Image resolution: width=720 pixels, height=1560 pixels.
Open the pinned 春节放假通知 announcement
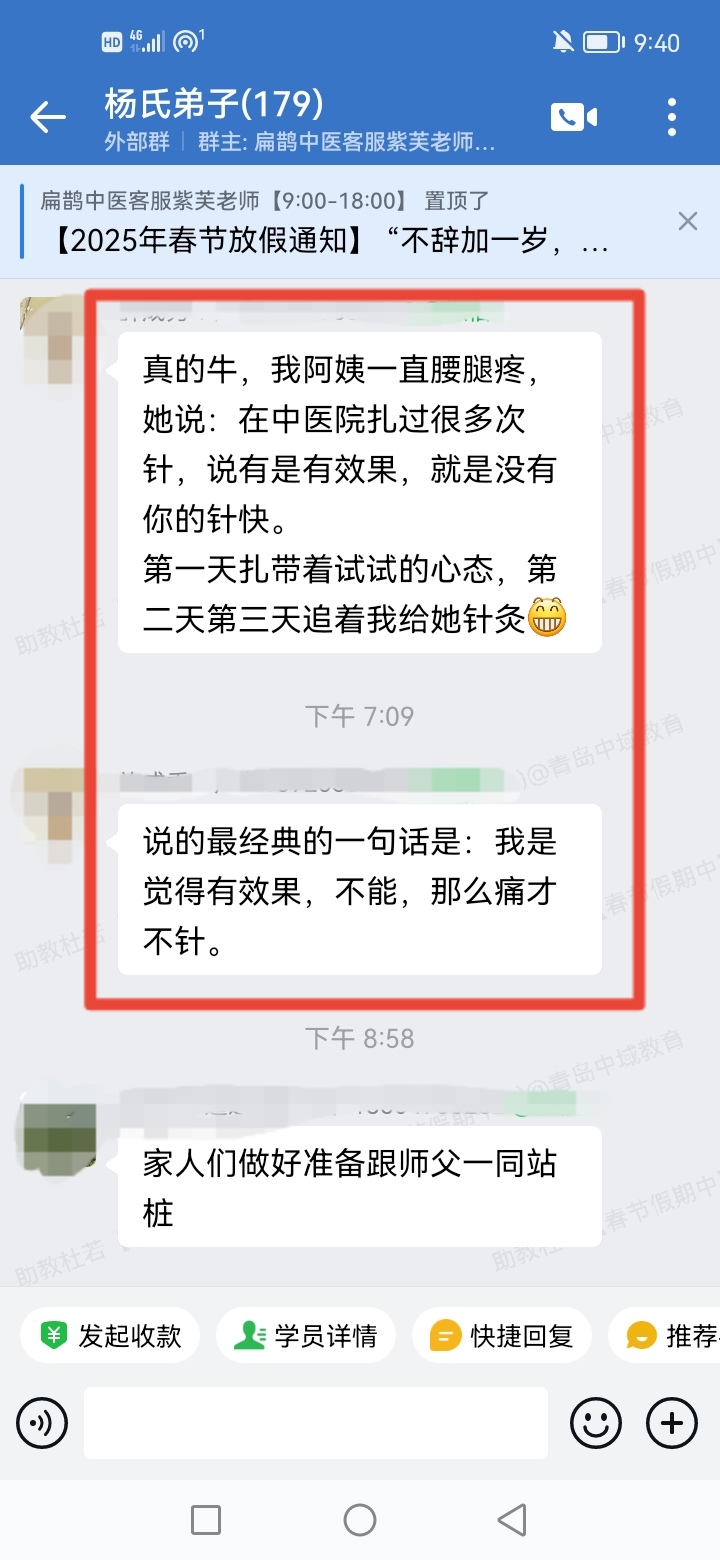pos(330,243)
